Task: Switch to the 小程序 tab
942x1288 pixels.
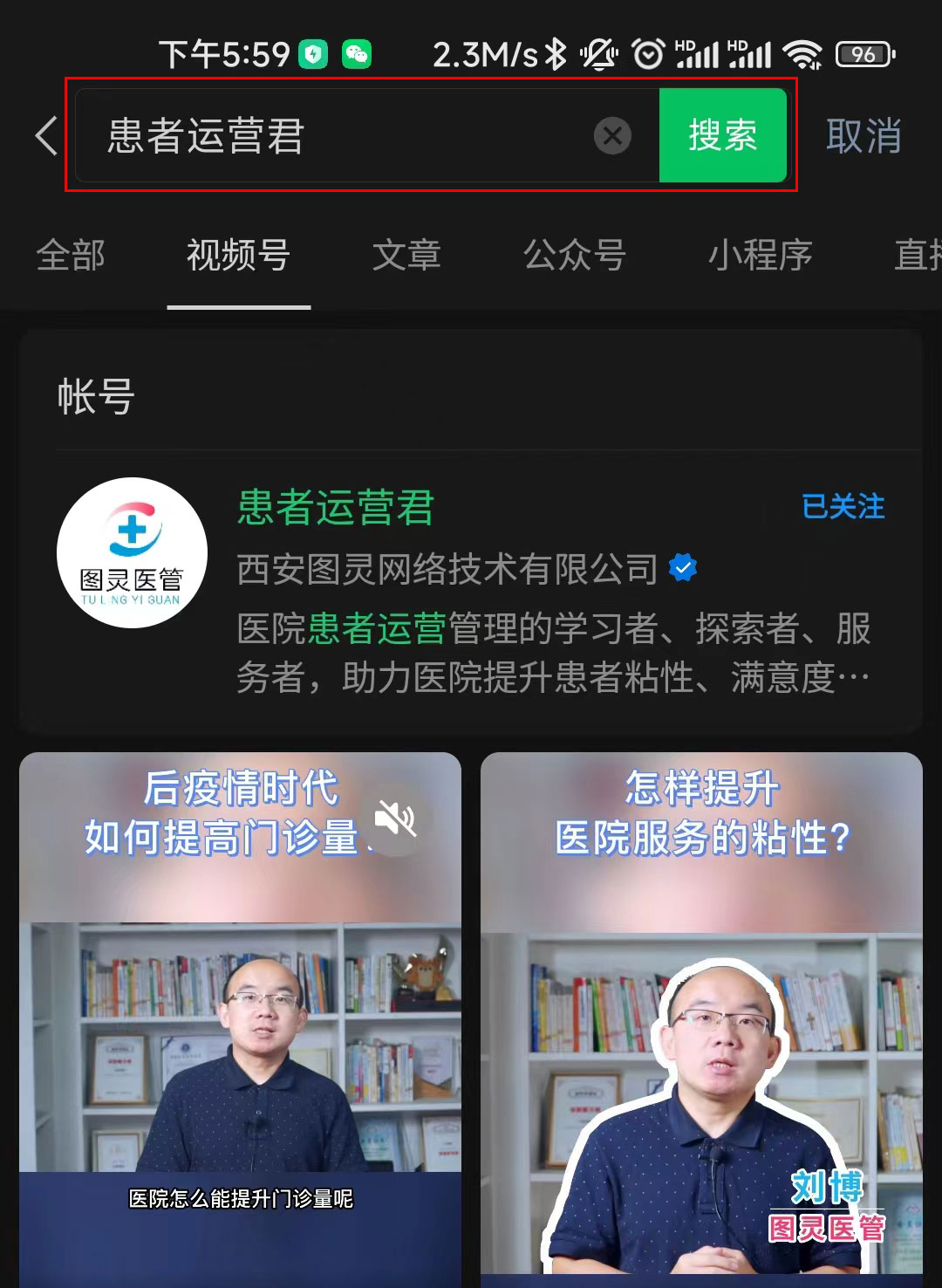Action: [x=760, y=256]
